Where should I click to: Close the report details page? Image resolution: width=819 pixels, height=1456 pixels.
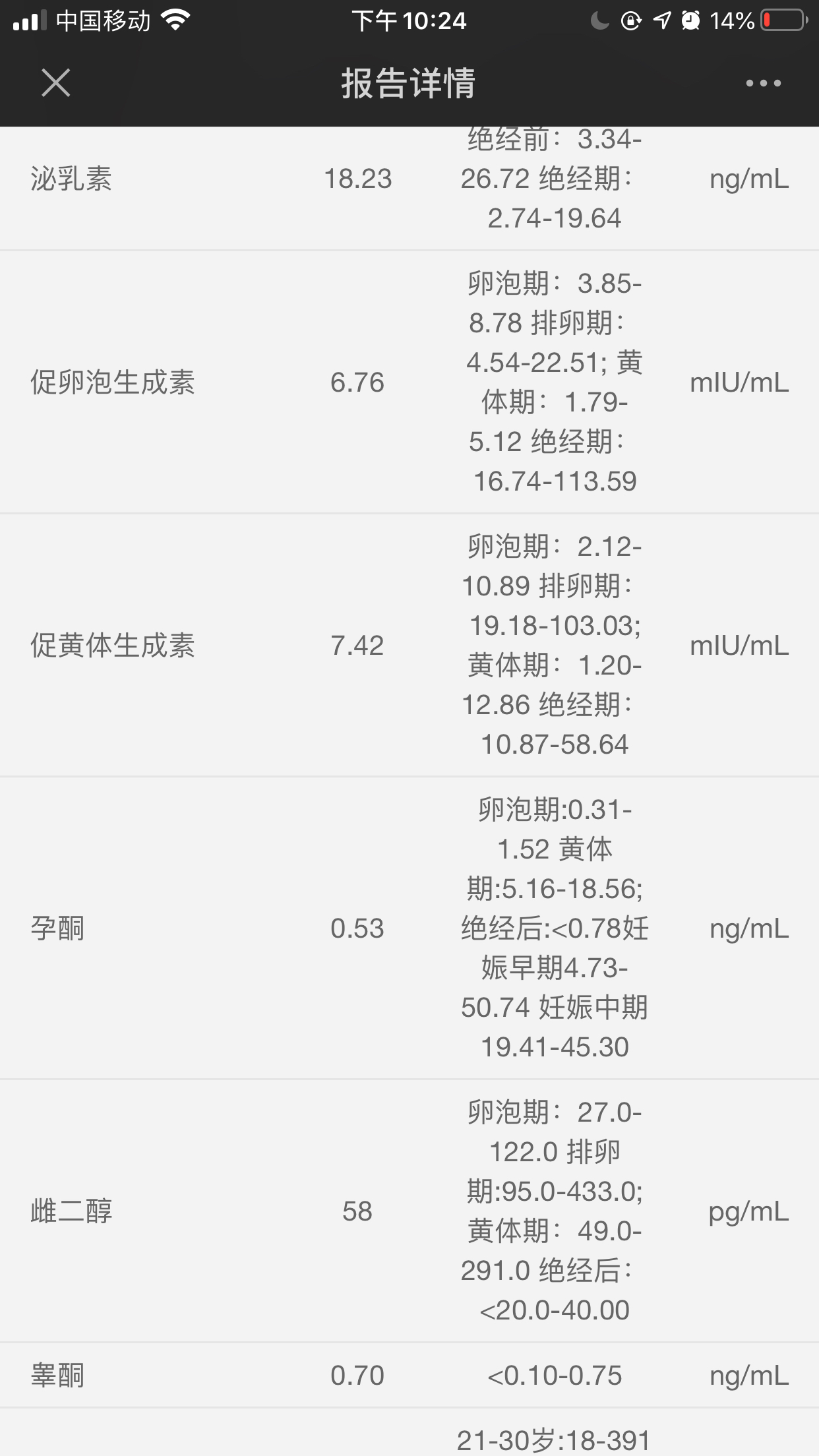pyautogui.click(x=55, y=83)
